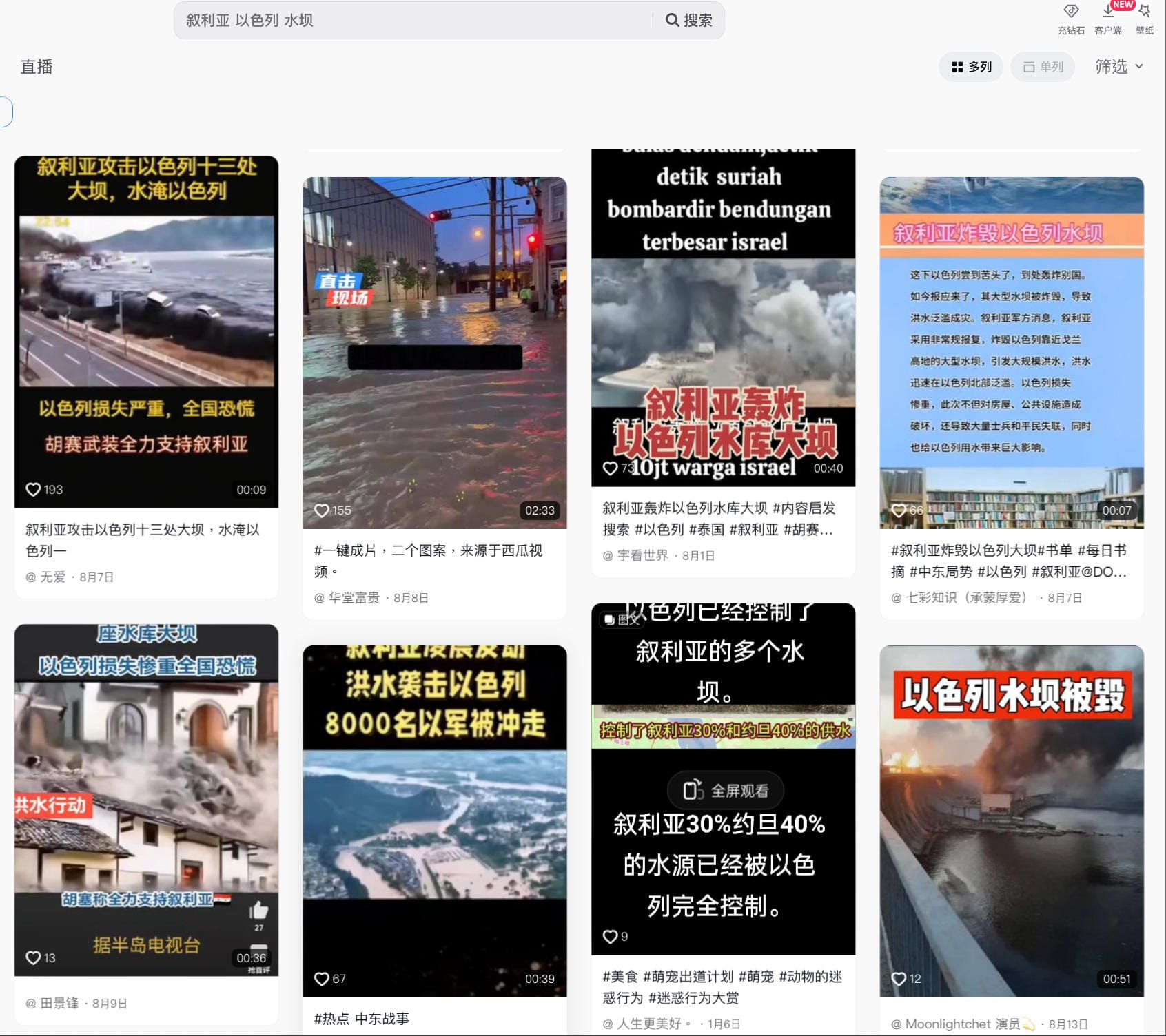This screenshot has width=1166, height=1036.
Task: Open 以色列水坝被毁 video by Moonlightchet
Action: pos(1011,820)
